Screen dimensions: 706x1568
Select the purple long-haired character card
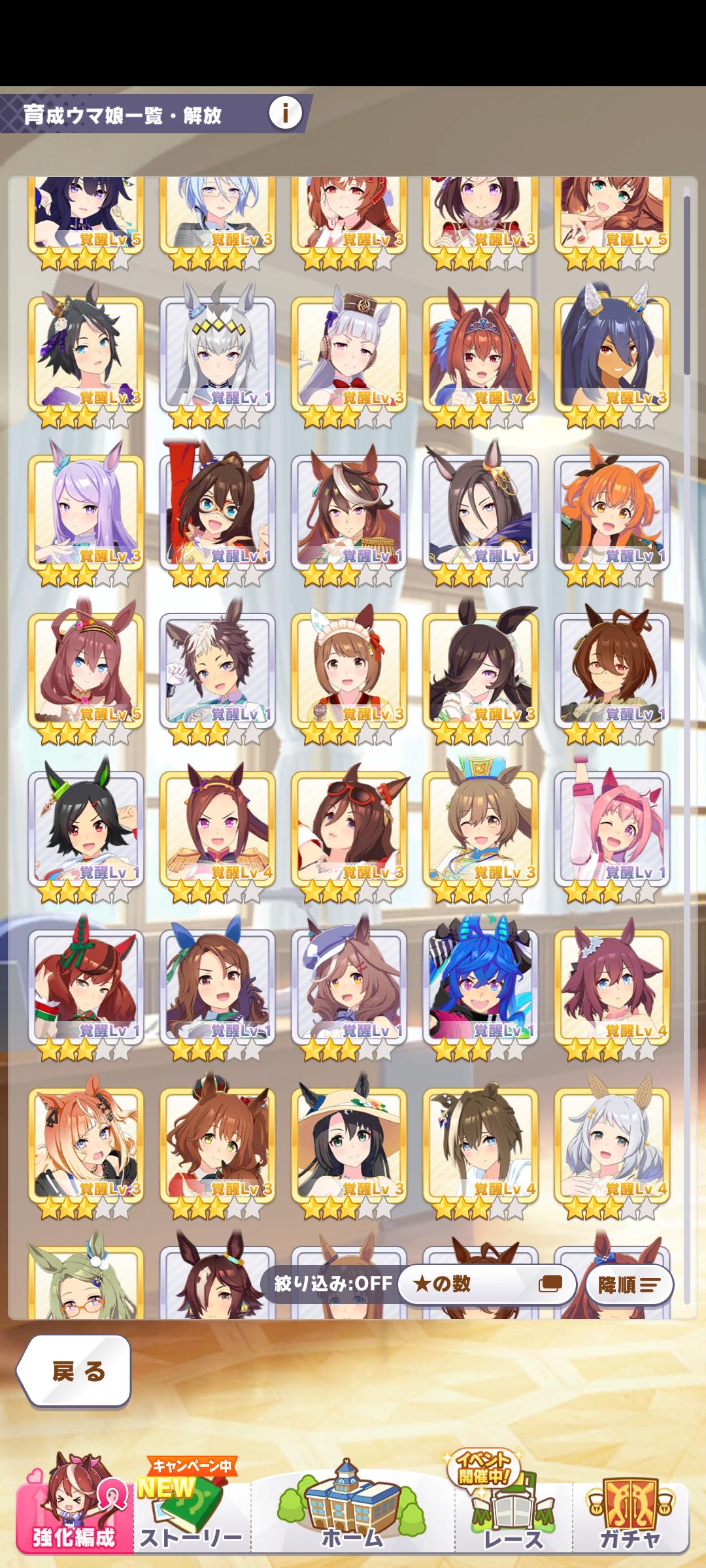pos(86,513)
